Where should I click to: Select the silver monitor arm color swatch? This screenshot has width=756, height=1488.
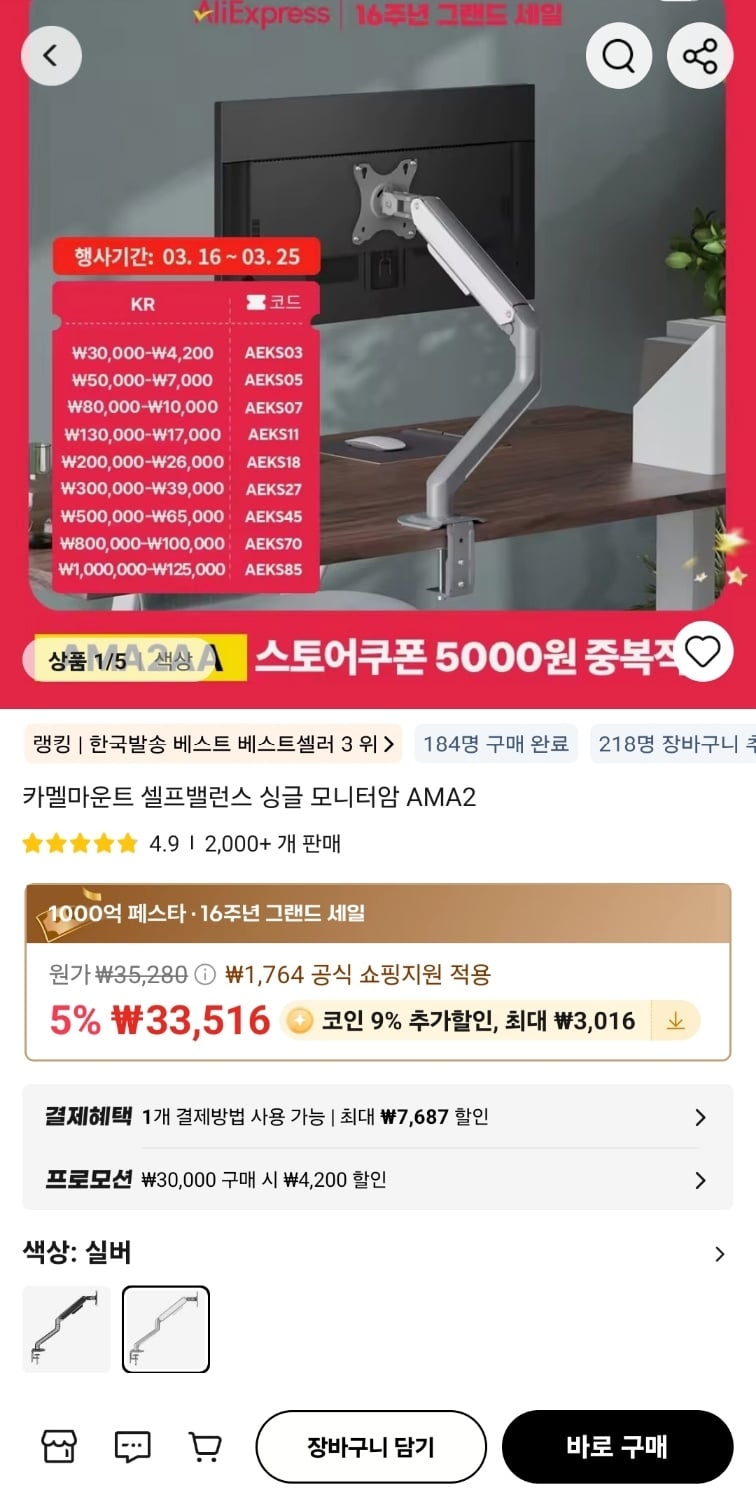[x=166, y=1329]
